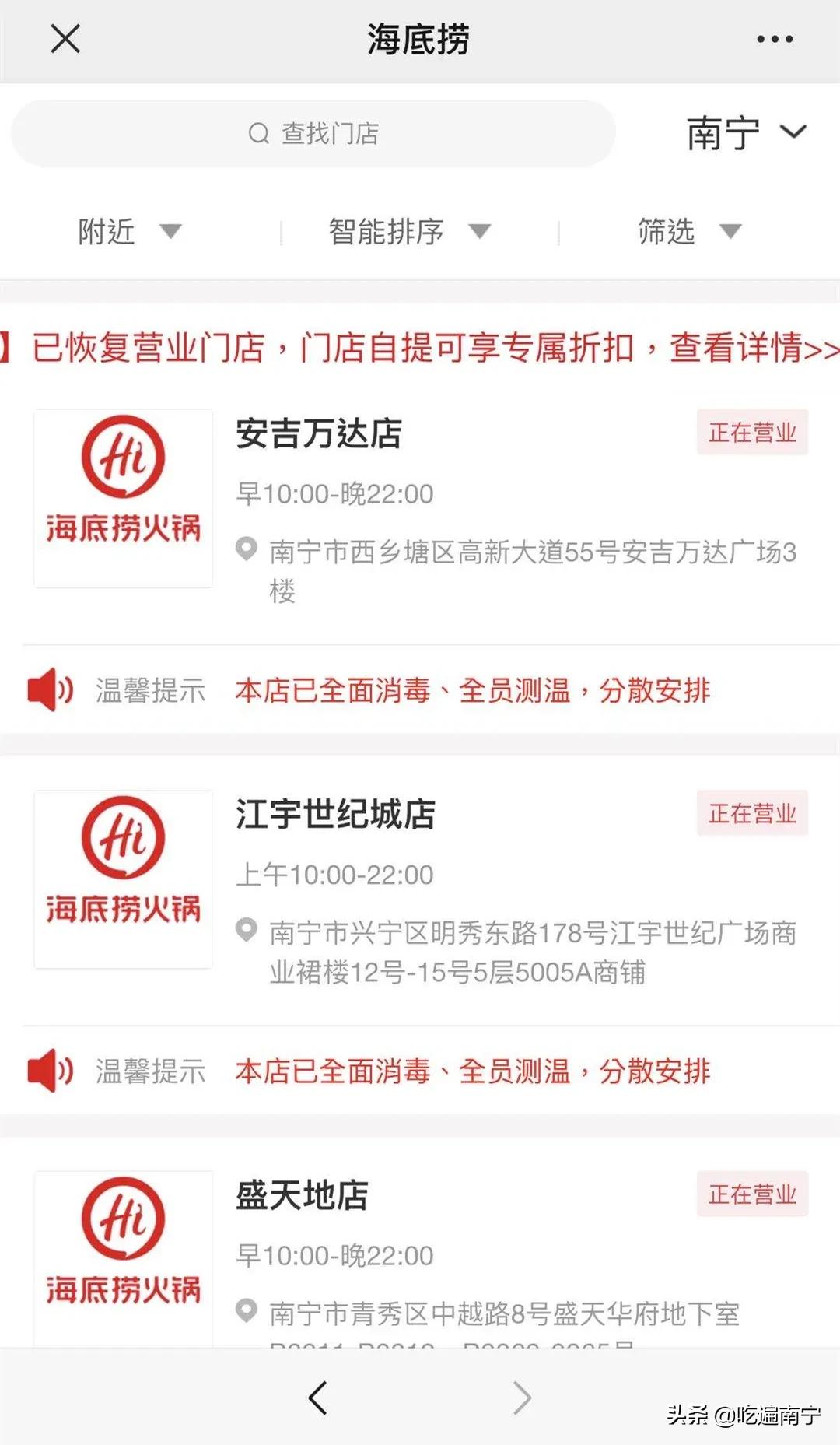Click the location pin icon for 安吉万达店 address
The image size is (840, 1445).
click(x=247, y=549)
